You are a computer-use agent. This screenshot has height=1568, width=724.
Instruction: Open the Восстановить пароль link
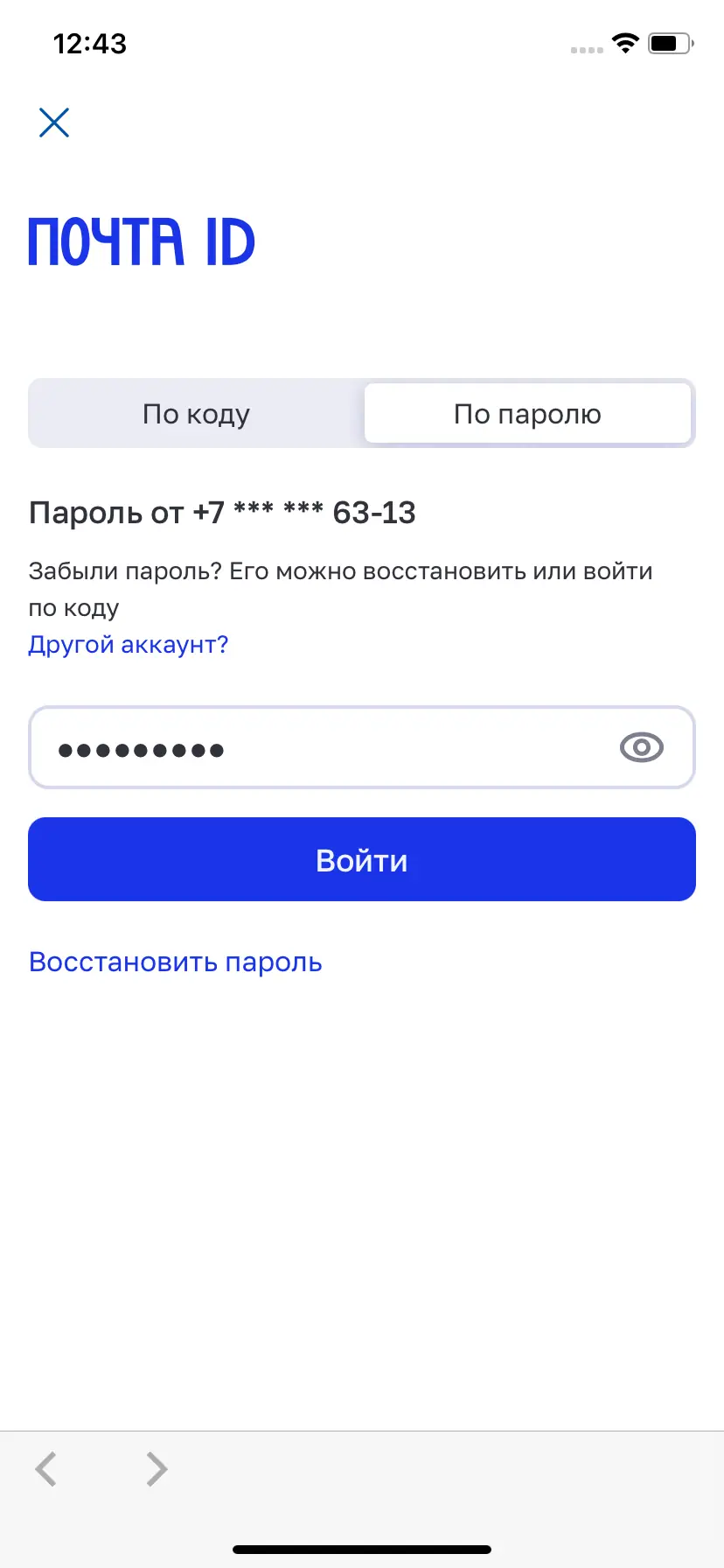click(x=176, y=962)
